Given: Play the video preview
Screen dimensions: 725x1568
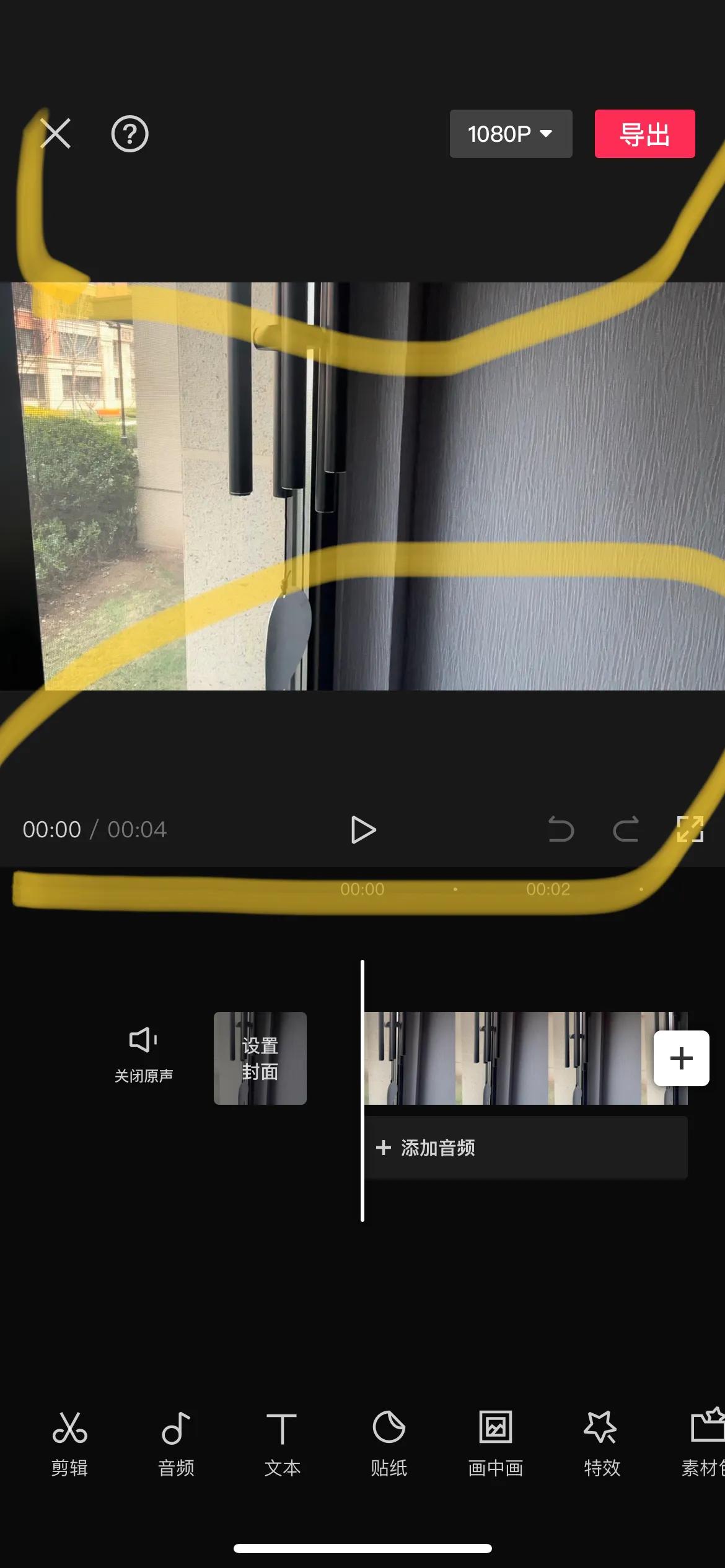Looking at the screenshot, I should [363, 830].
